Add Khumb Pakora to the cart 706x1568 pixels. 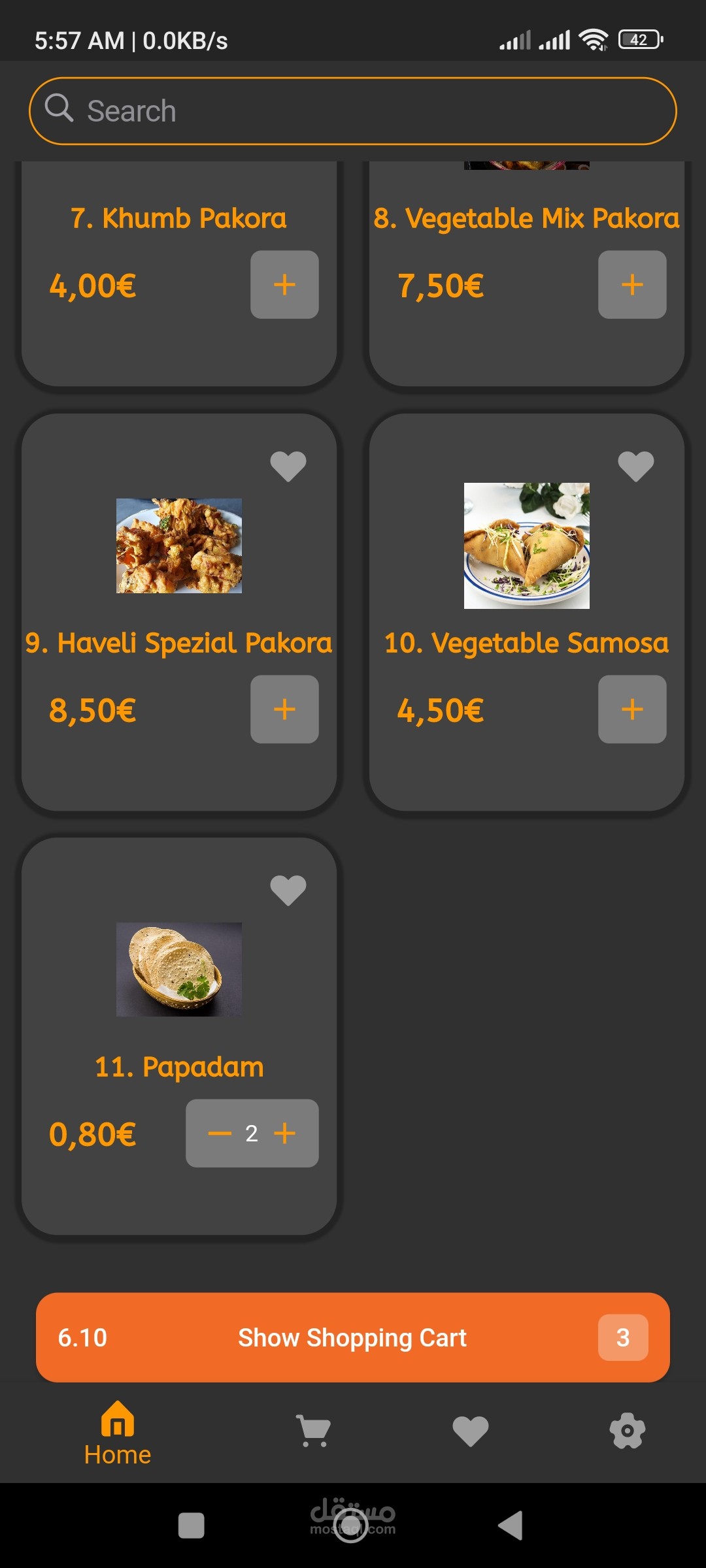click(x=284, y=285)
